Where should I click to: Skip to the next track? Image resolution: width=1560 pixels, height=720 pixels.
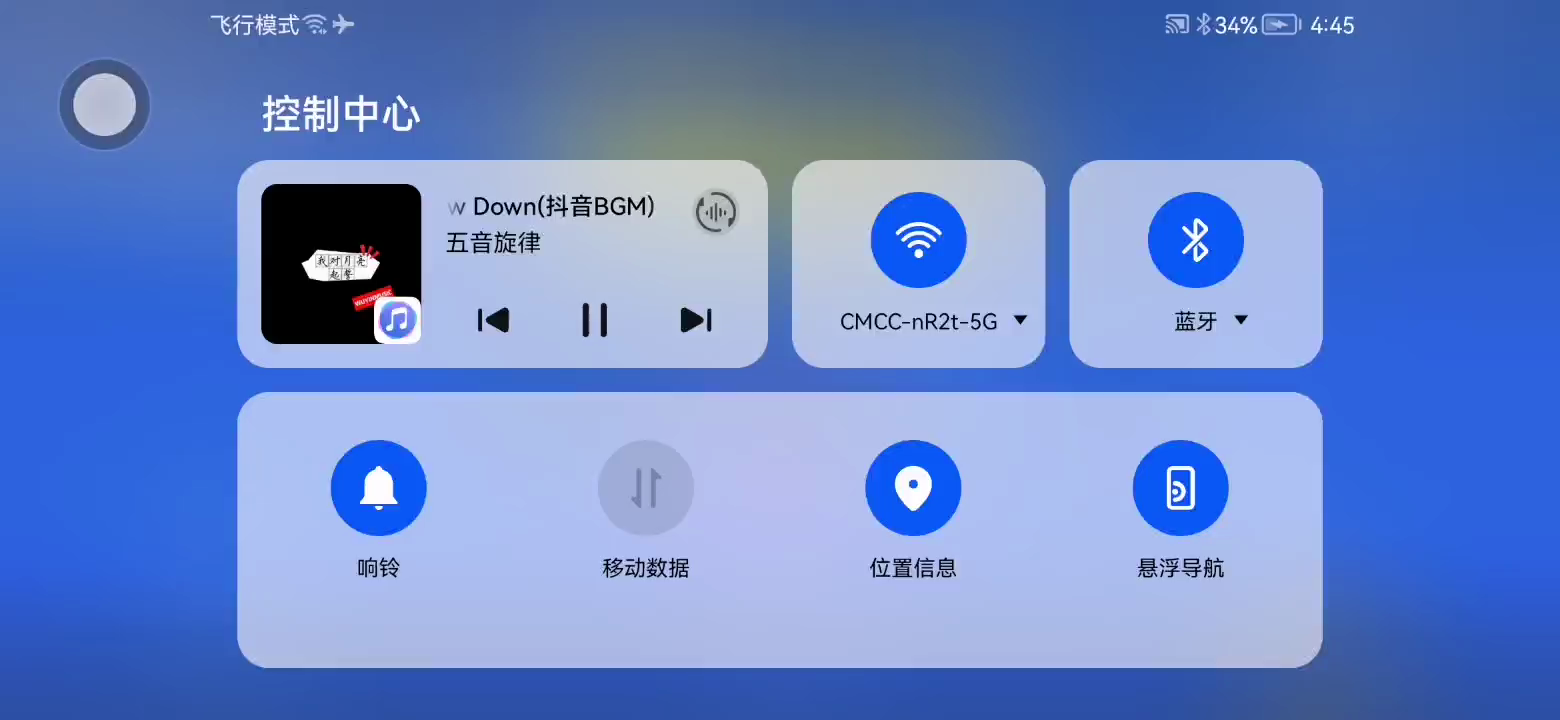pyautogui.click(x=696, y=320)
